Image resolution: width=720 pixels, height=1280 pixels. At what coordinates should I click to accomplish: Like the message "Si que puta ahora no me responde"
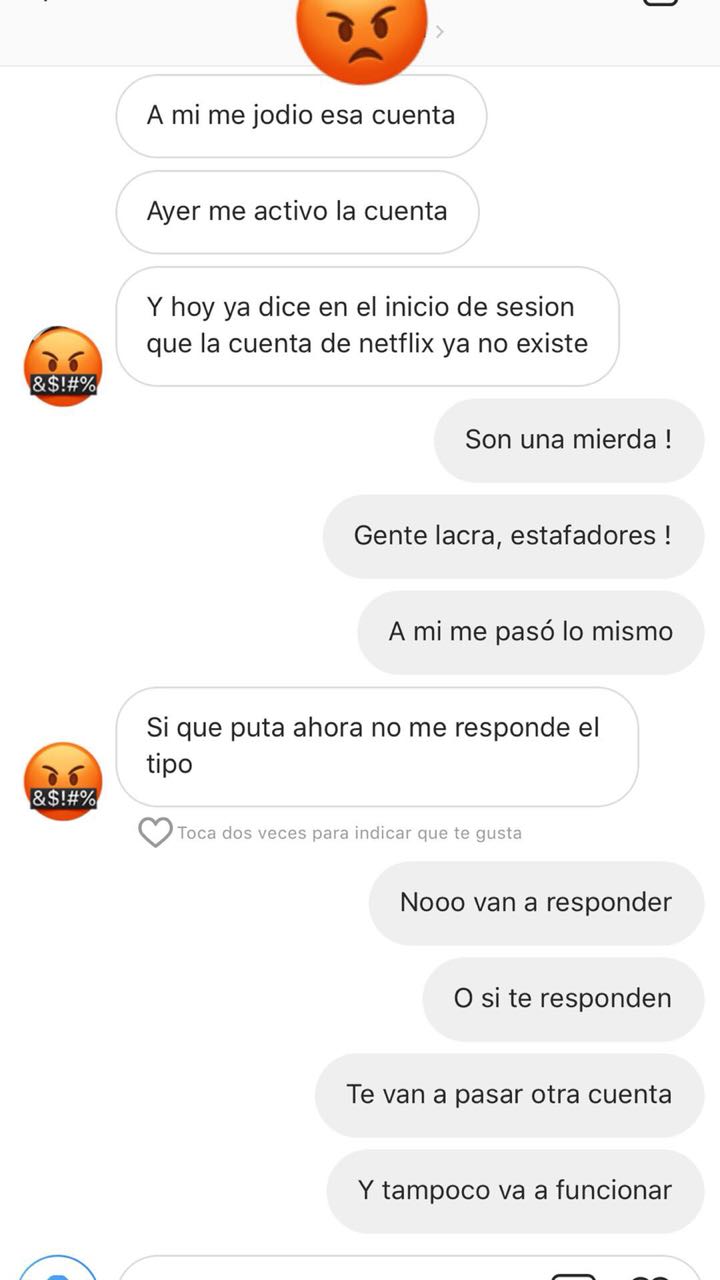click(x=155, y=832)
